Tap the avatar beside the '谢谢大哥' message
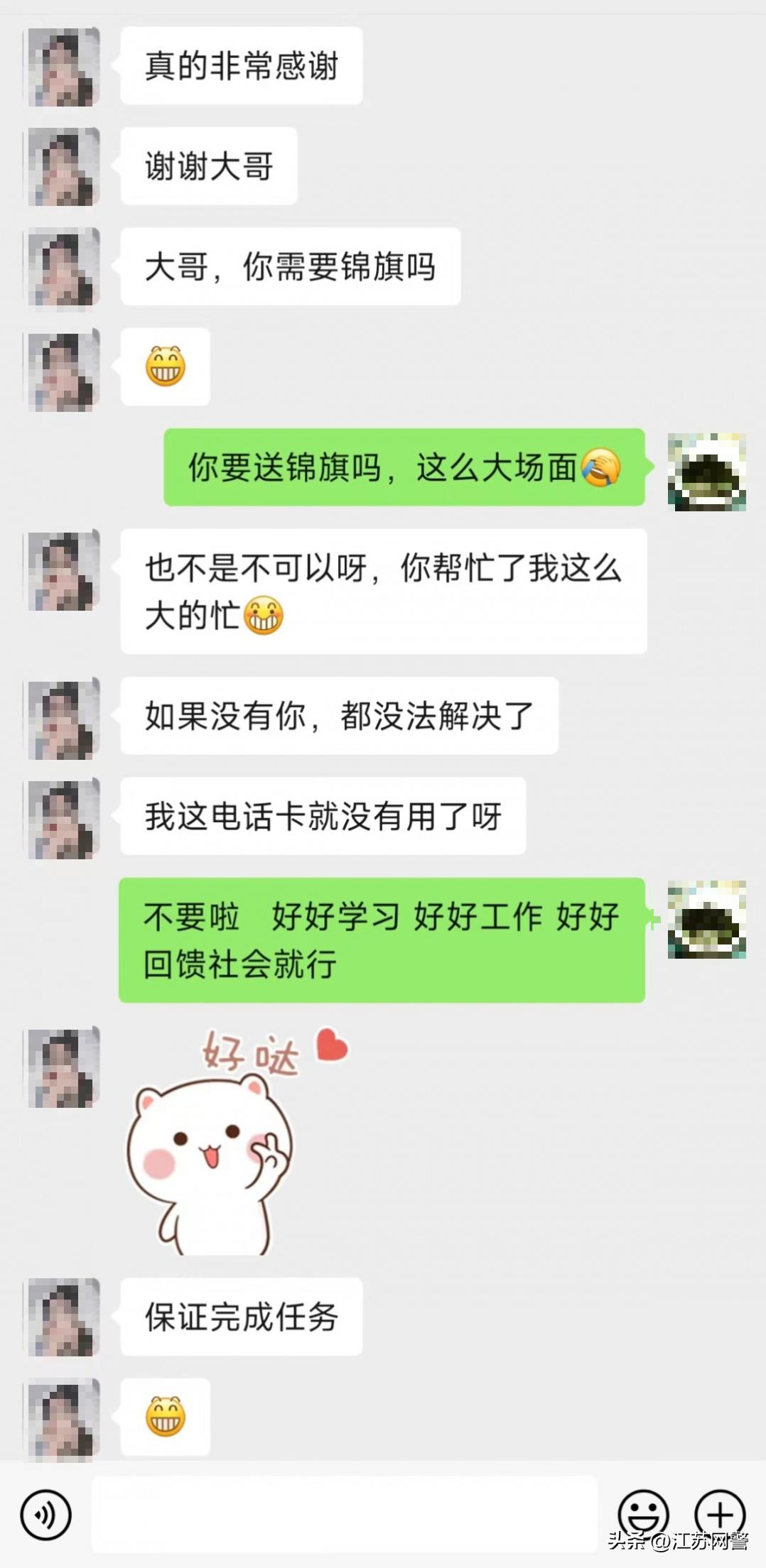The image size is (766, 1568). (x=63, y=165)
